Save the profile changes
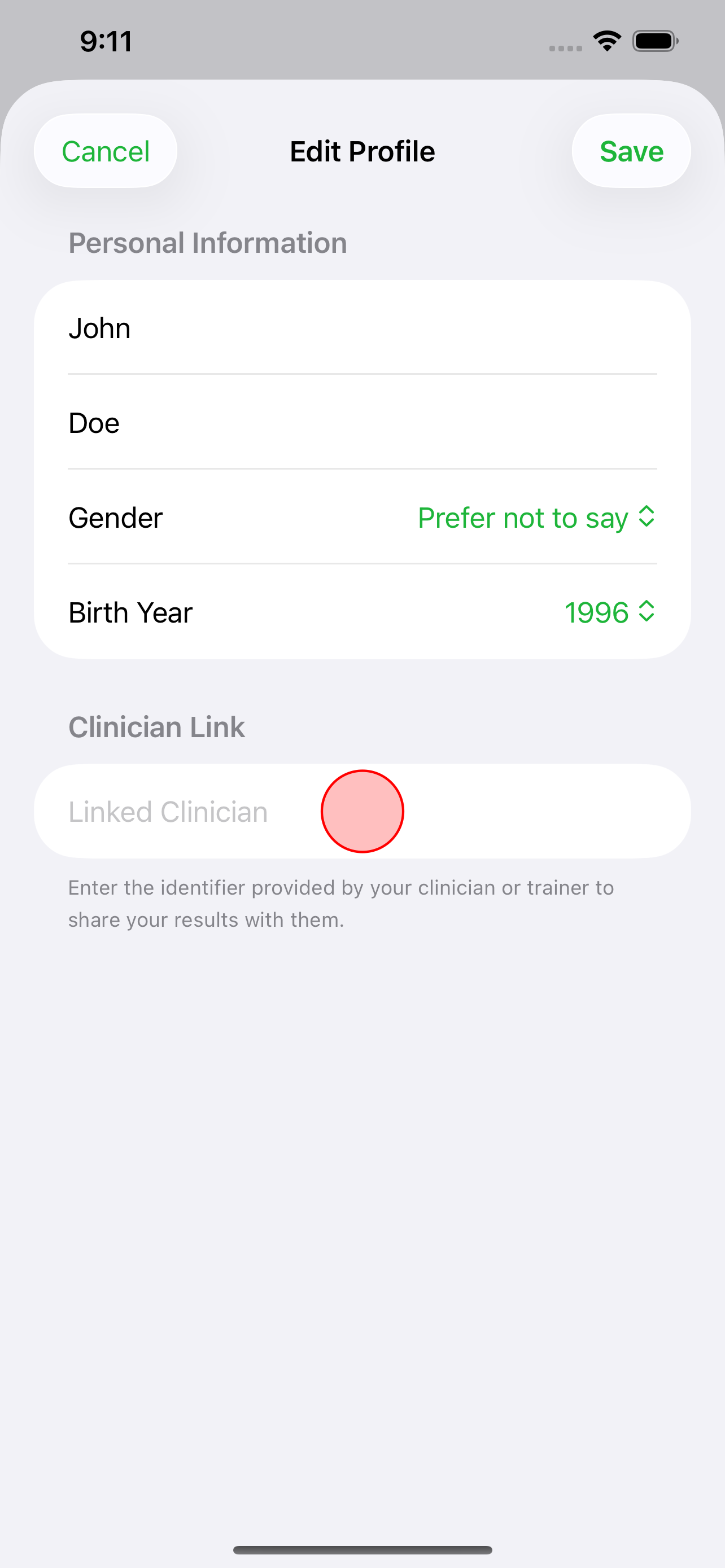Viewport: 725px width, 1568px height. [x=631, y=152]
